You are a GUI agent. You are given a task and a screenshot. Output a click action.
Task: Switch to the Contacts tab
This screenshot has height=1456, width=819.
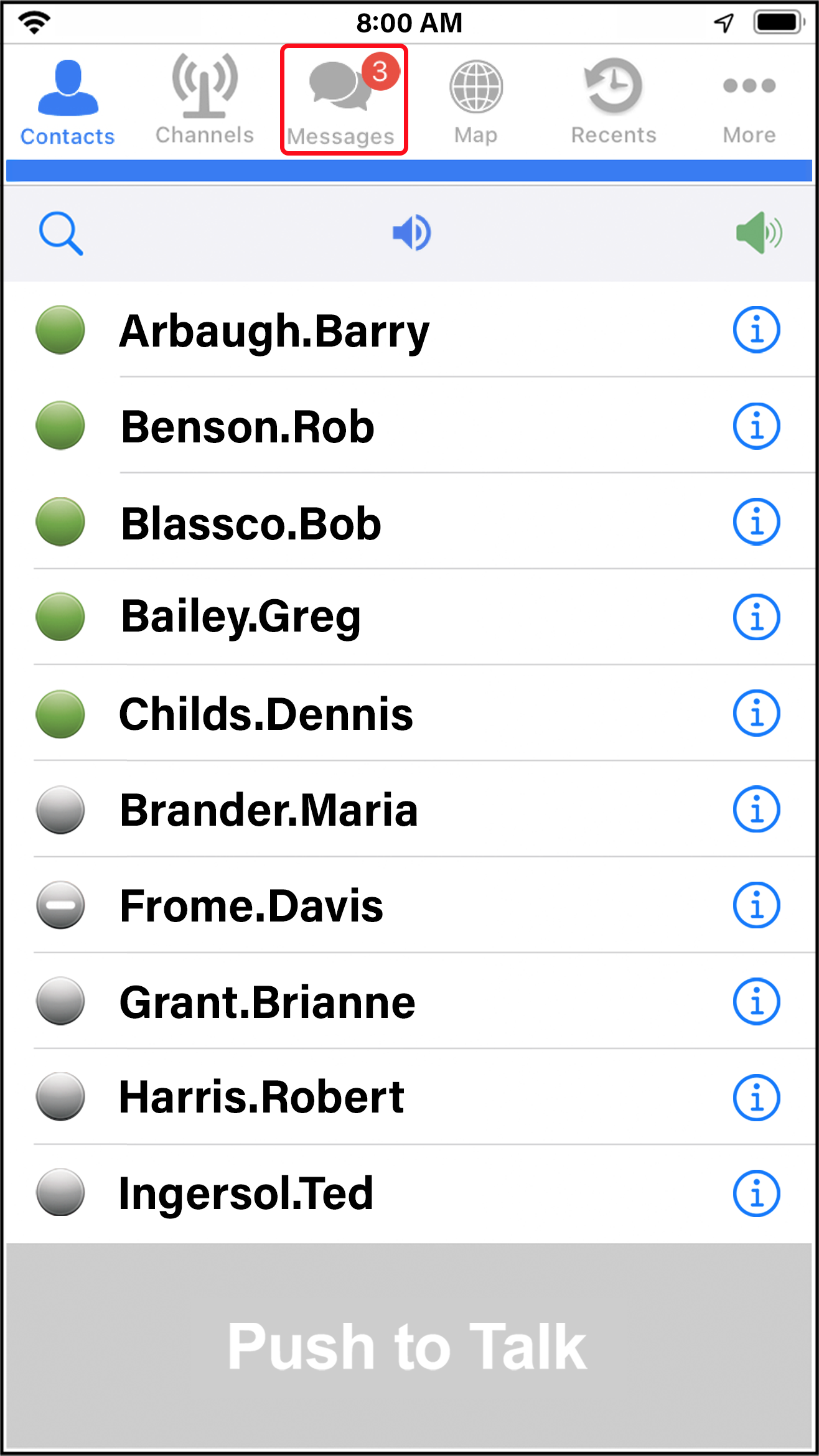click(68, 101)
